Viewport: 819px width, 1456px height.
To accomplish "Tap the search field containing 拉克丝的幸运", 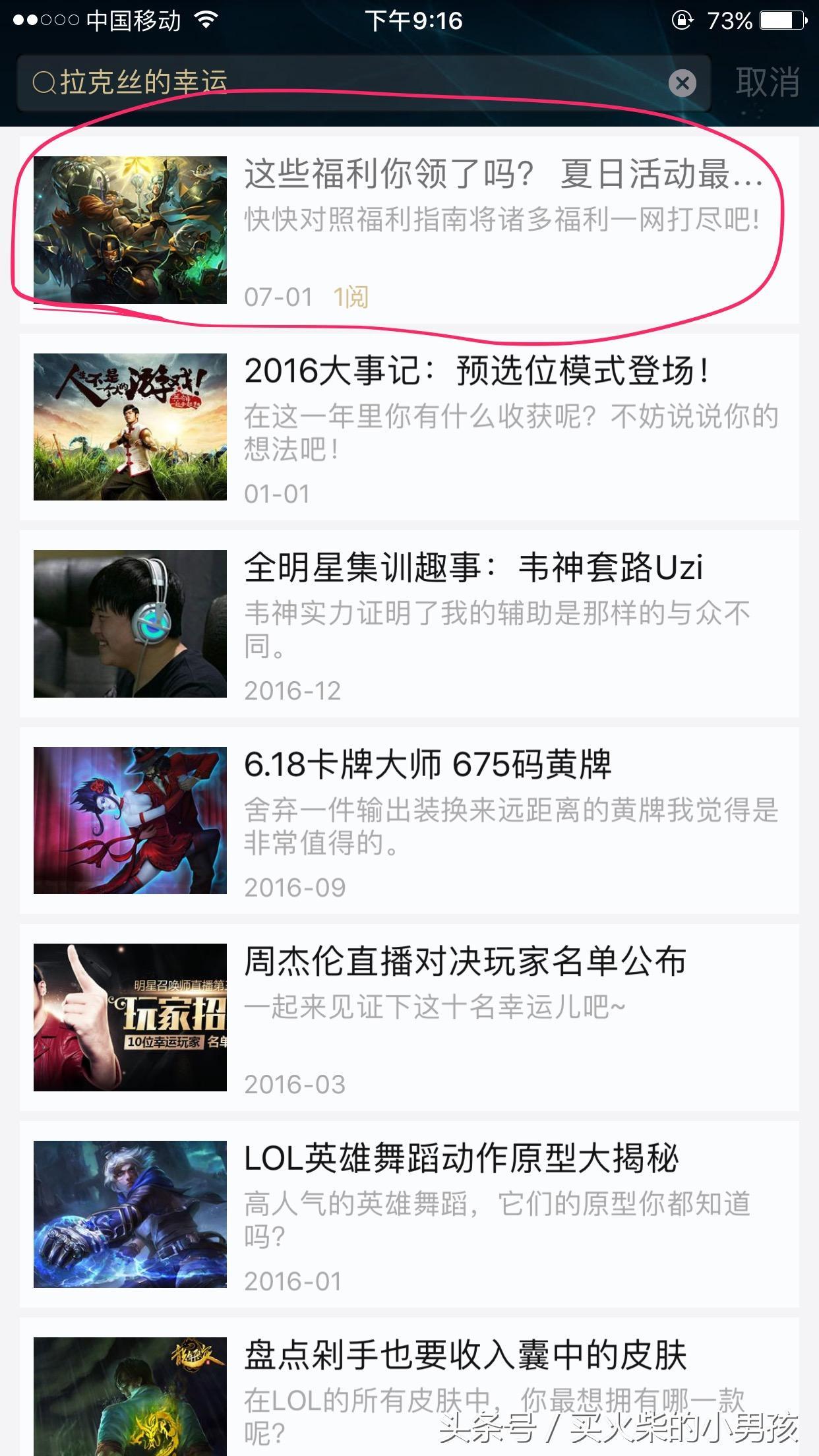I will point(363,83).
